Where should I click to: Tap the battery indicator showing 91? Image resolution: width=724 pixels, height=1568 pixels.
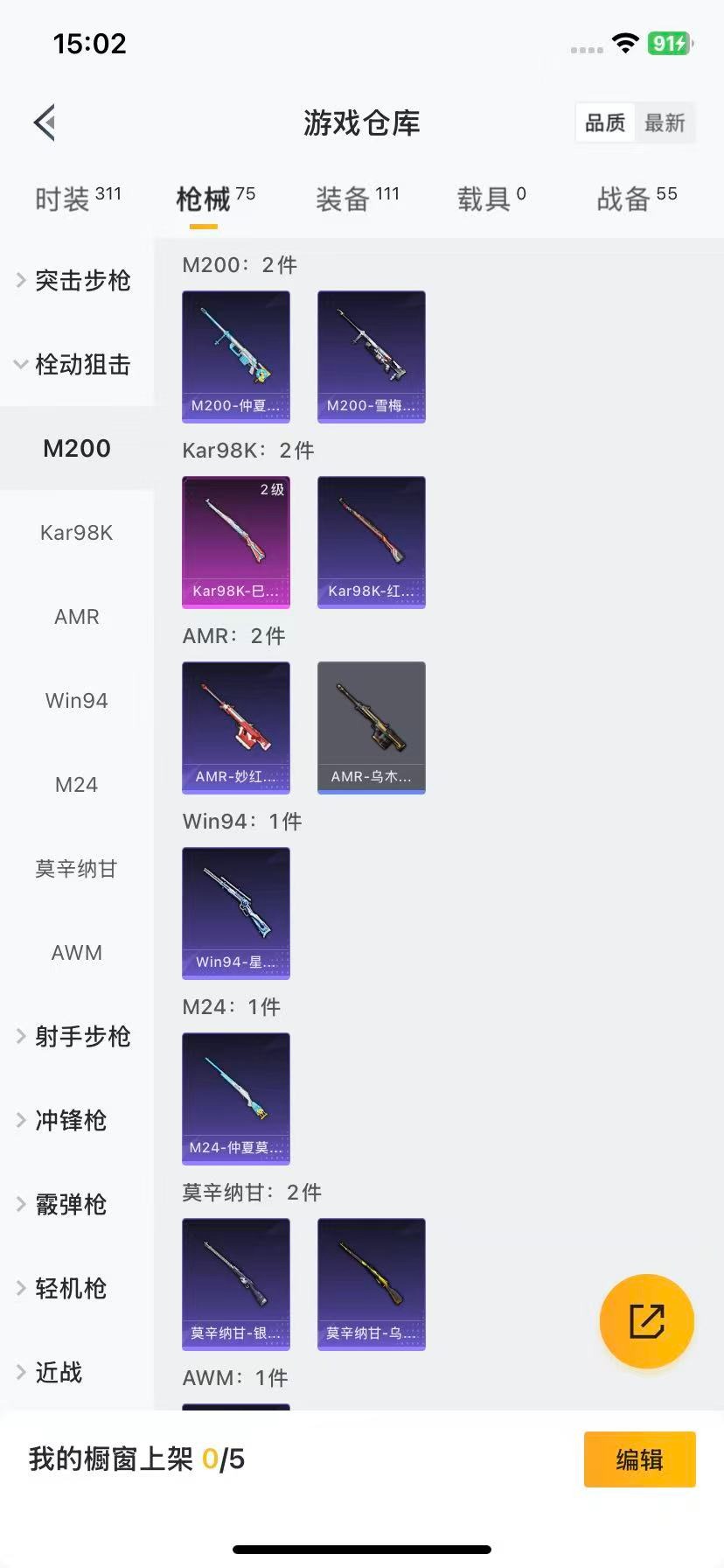pyautogui.click(x=670, y=45)
